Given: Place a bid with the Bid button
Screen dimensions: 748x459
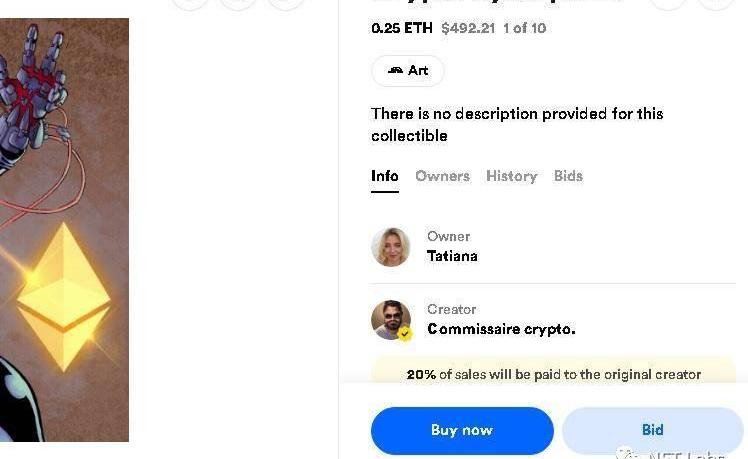Looking at the screenshot, I should point(652,430).
